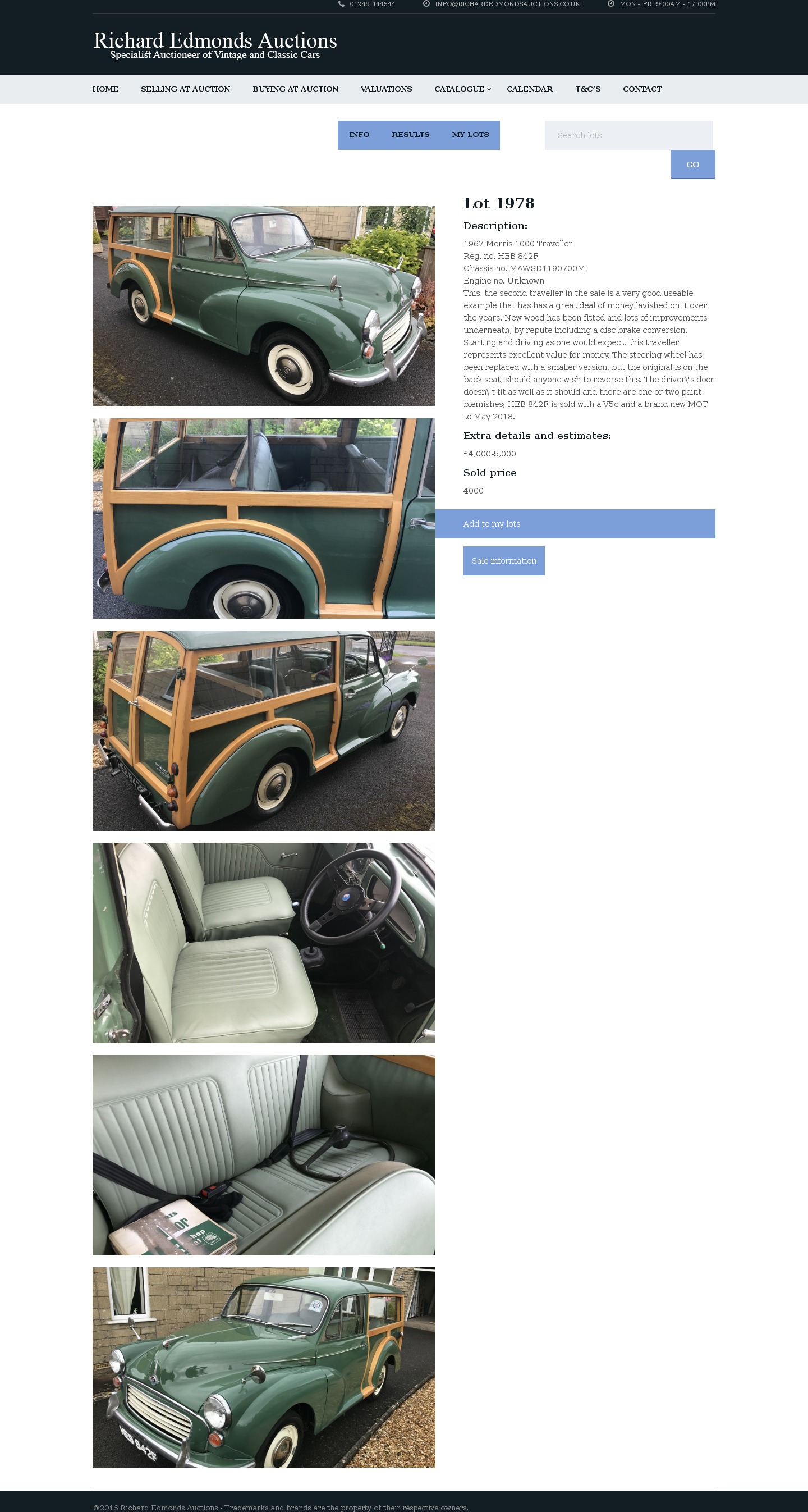Switch to the Results tab
808x1512 pixels.
[x=410, y=135]
